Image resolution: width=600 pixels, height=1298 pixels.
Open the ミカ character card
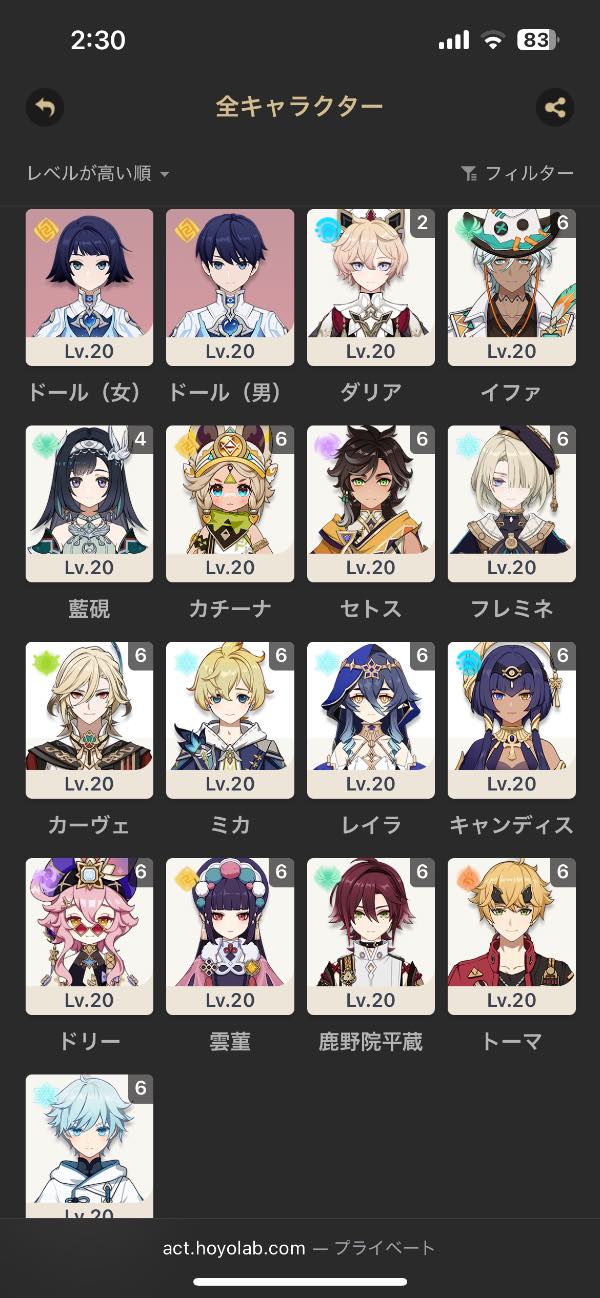[230, 720]
